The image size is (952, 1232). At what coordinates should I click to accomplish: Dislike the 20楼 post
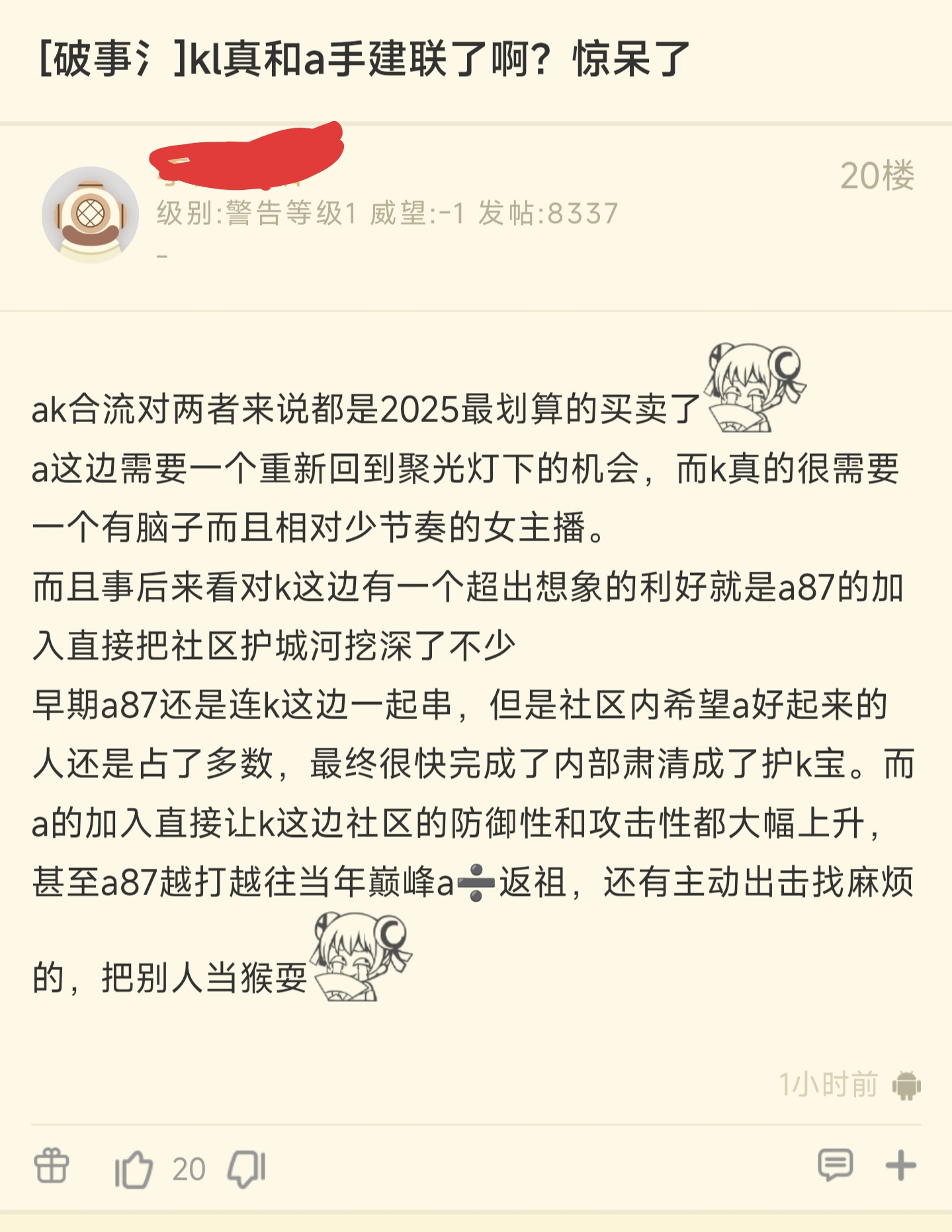[x=247, y=1168]
